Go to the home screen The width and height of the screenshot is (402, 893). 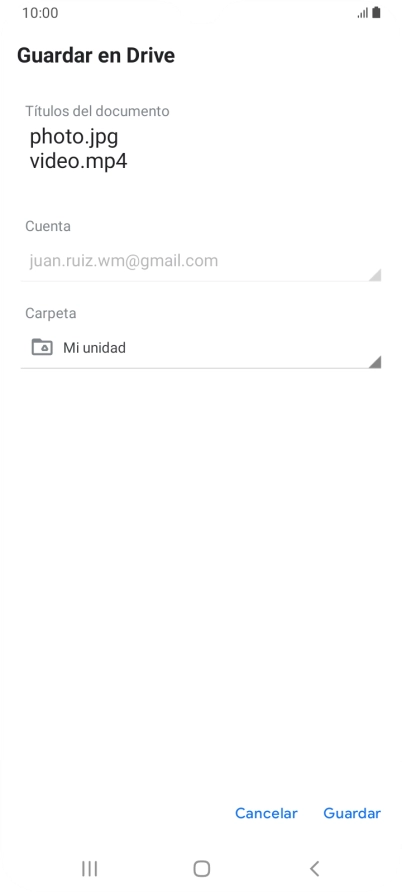point(202,869)
